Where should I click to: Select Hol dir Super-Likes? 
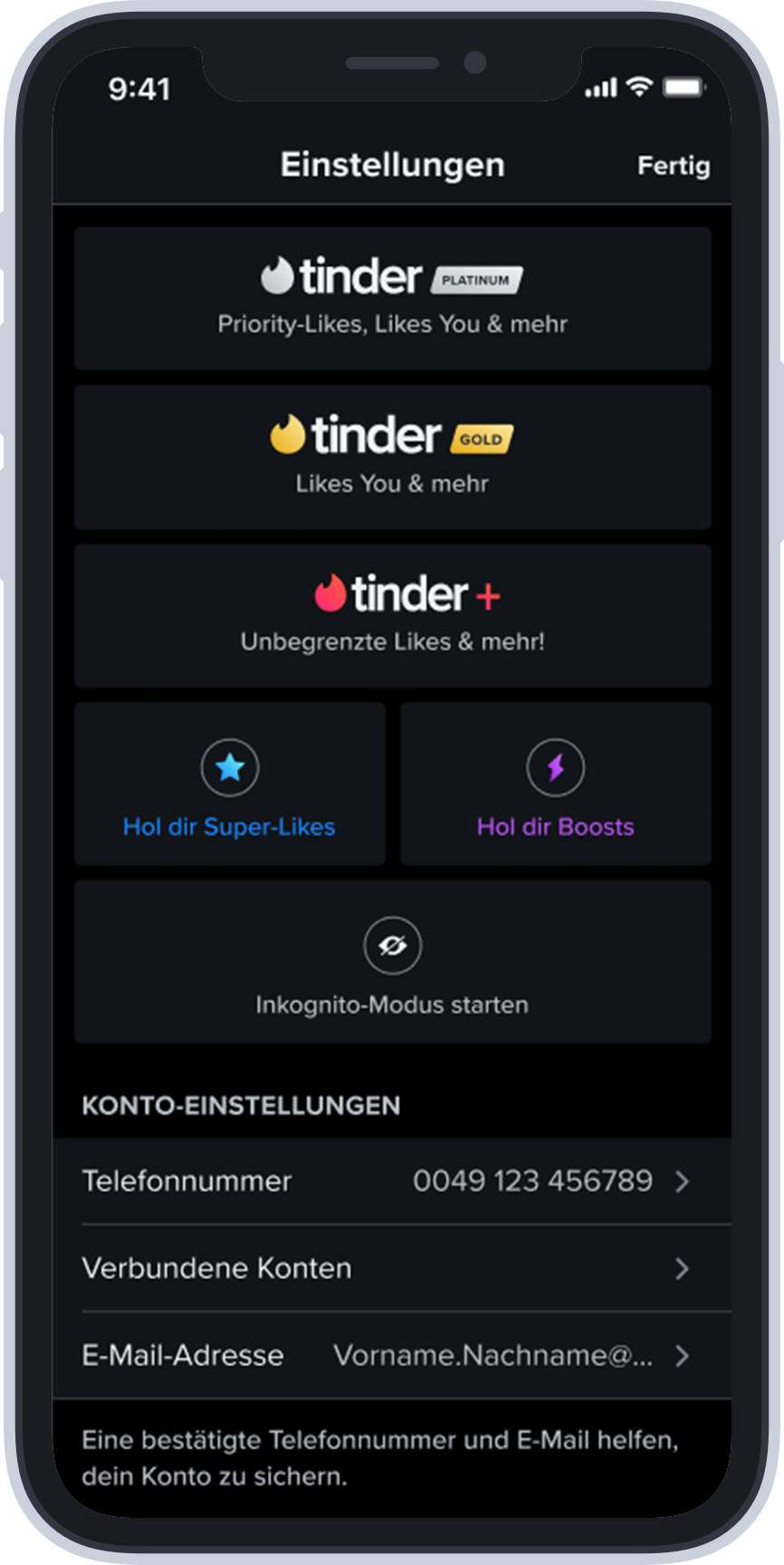click(230, 784)
